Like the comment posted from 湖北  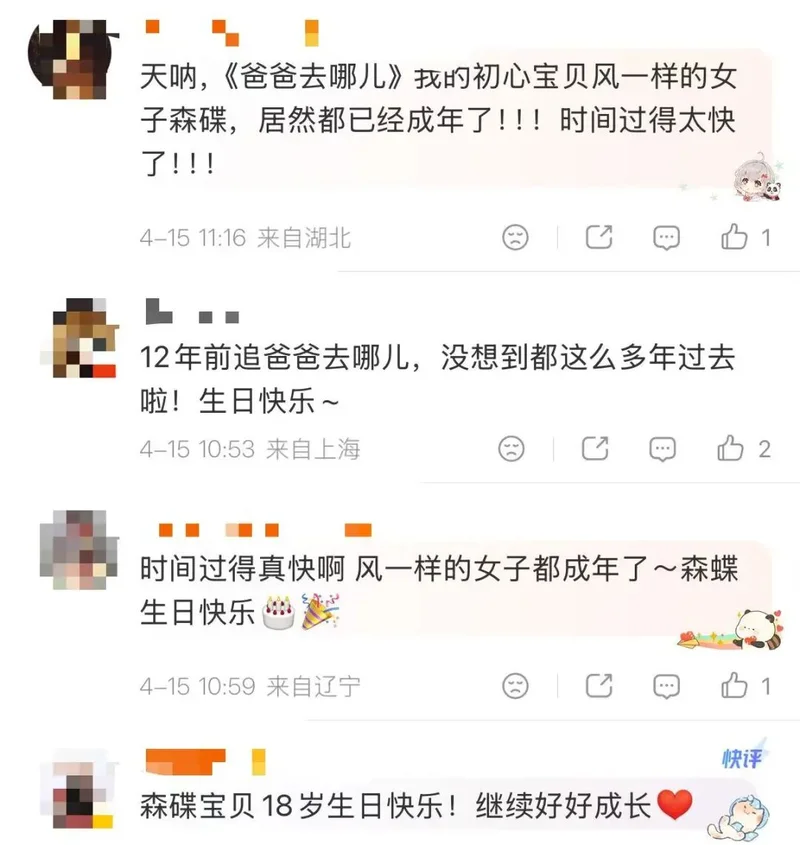pyautogui.click(x=735, y=237)
